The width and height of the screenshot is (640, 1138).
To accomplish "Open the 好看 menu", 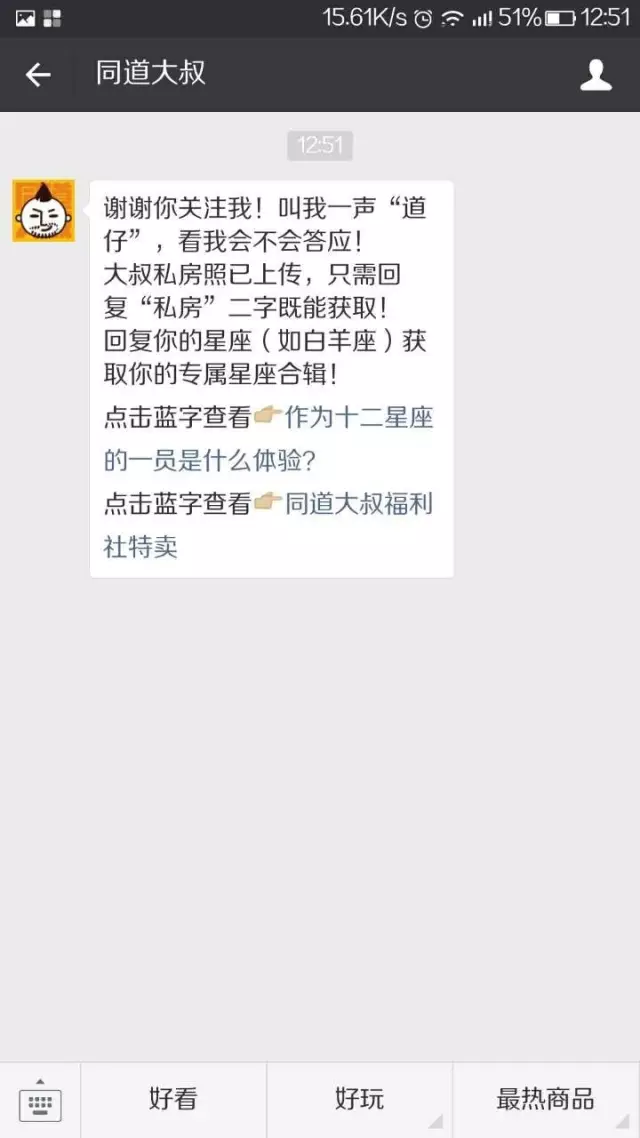I will [173, 1100].
